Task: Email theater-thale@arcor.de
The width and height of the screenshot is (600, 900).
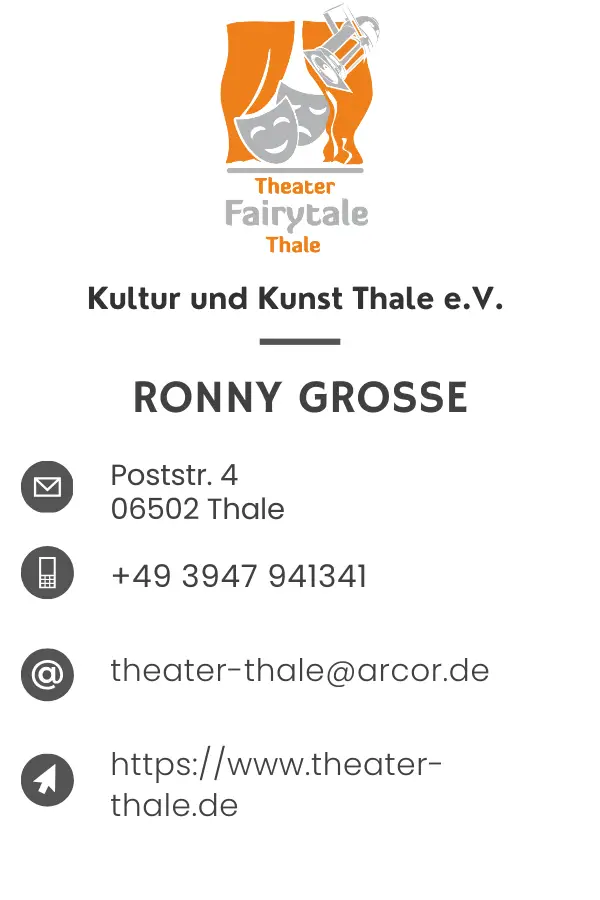Action: [299, 670]
